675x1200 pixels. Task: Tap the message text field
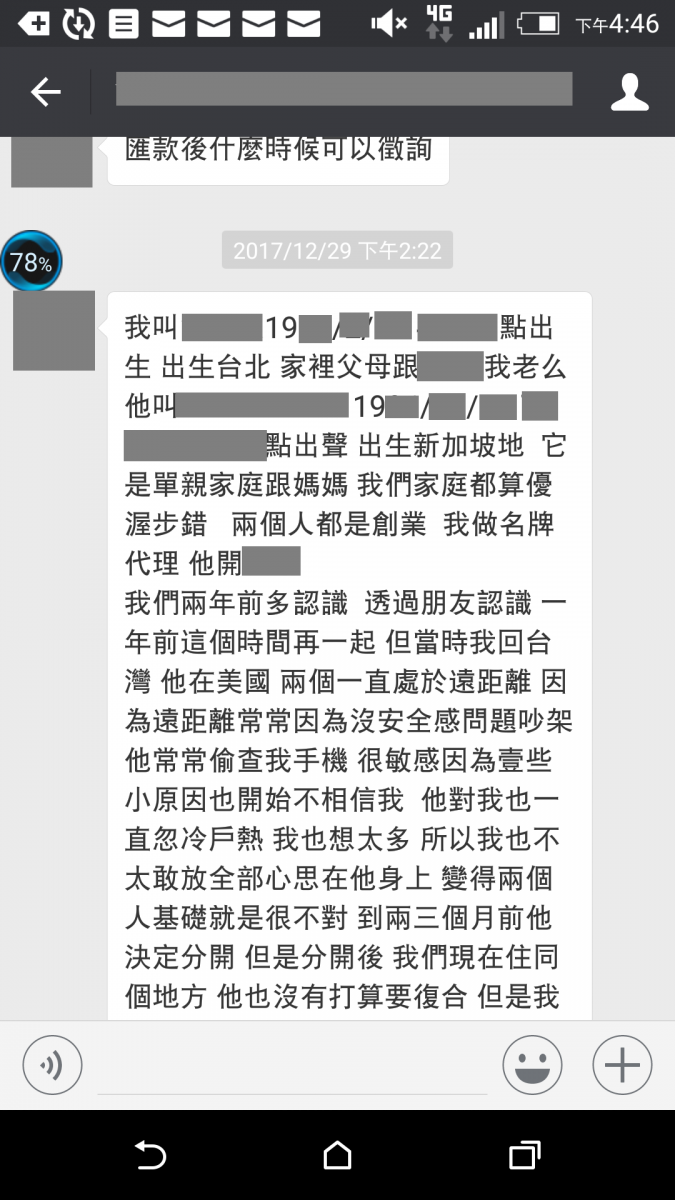(x=292, y=1066)
